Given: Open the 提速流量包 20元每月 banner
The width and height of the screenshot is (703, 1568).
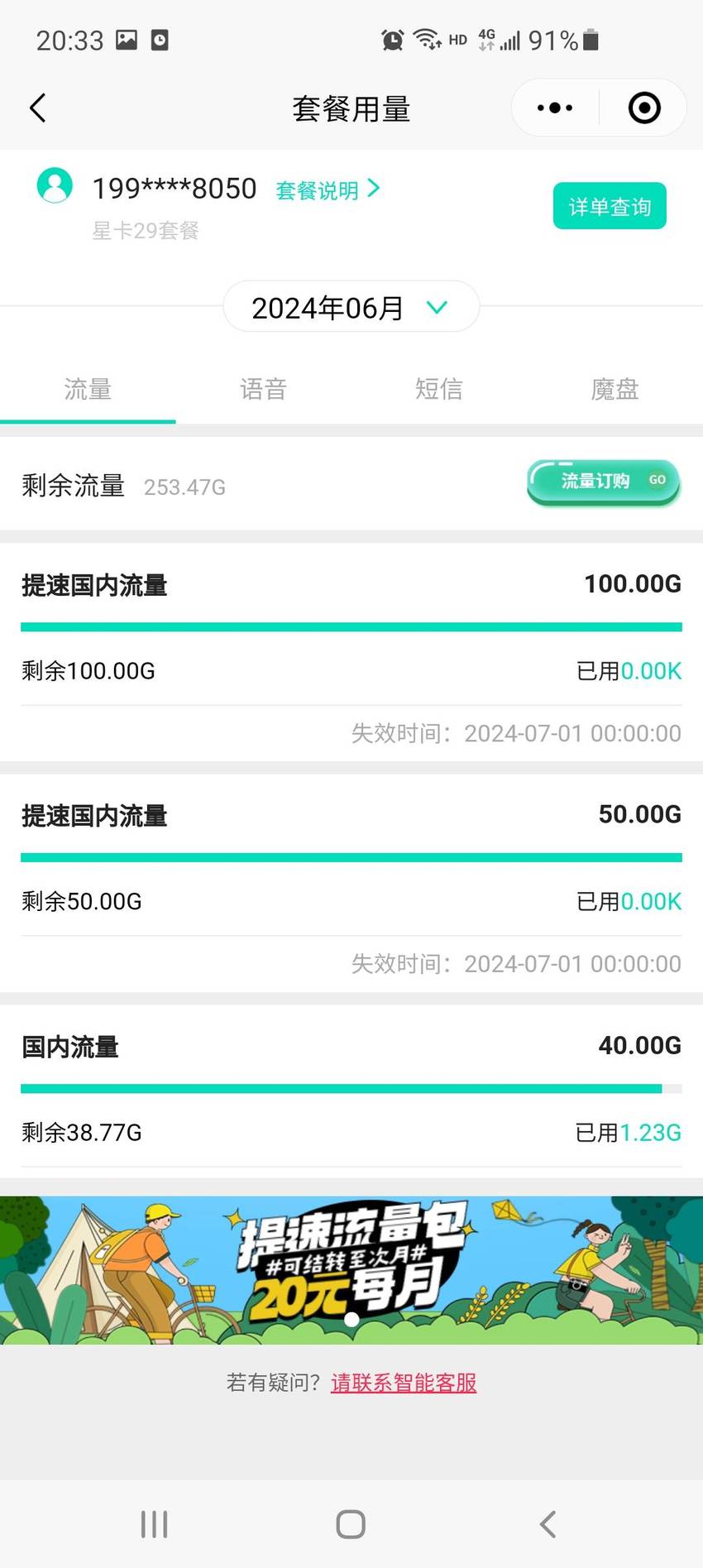Looking at the screenshot, I should tap(351, 1269).
